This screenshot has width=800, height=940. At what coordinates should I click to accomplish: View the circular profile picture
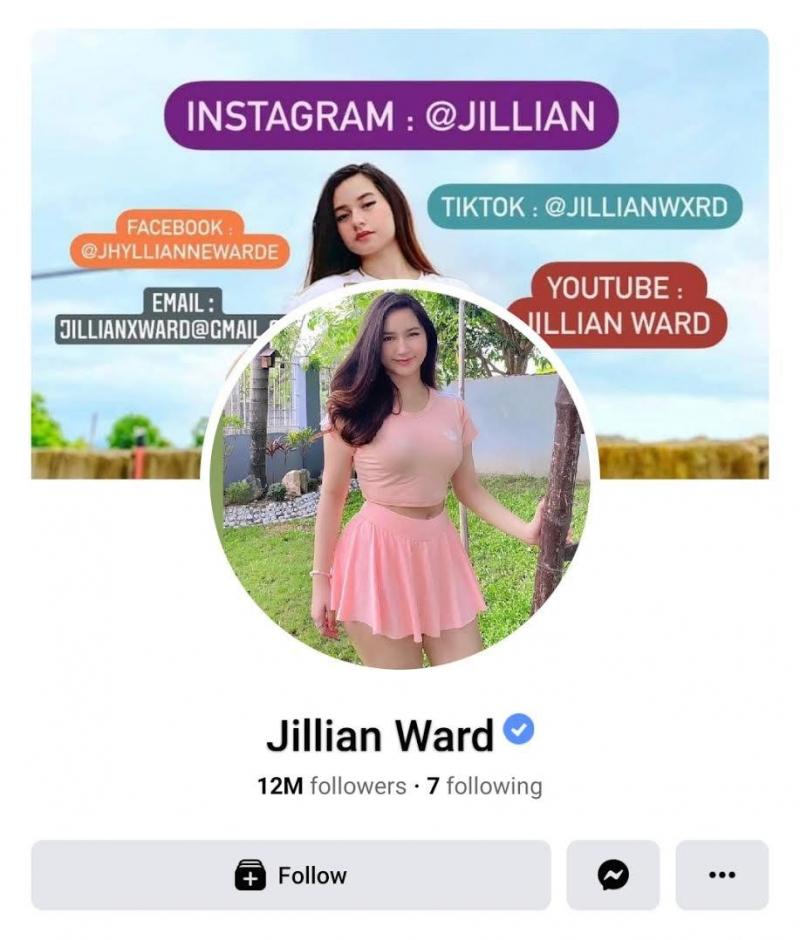pos(400,478)
